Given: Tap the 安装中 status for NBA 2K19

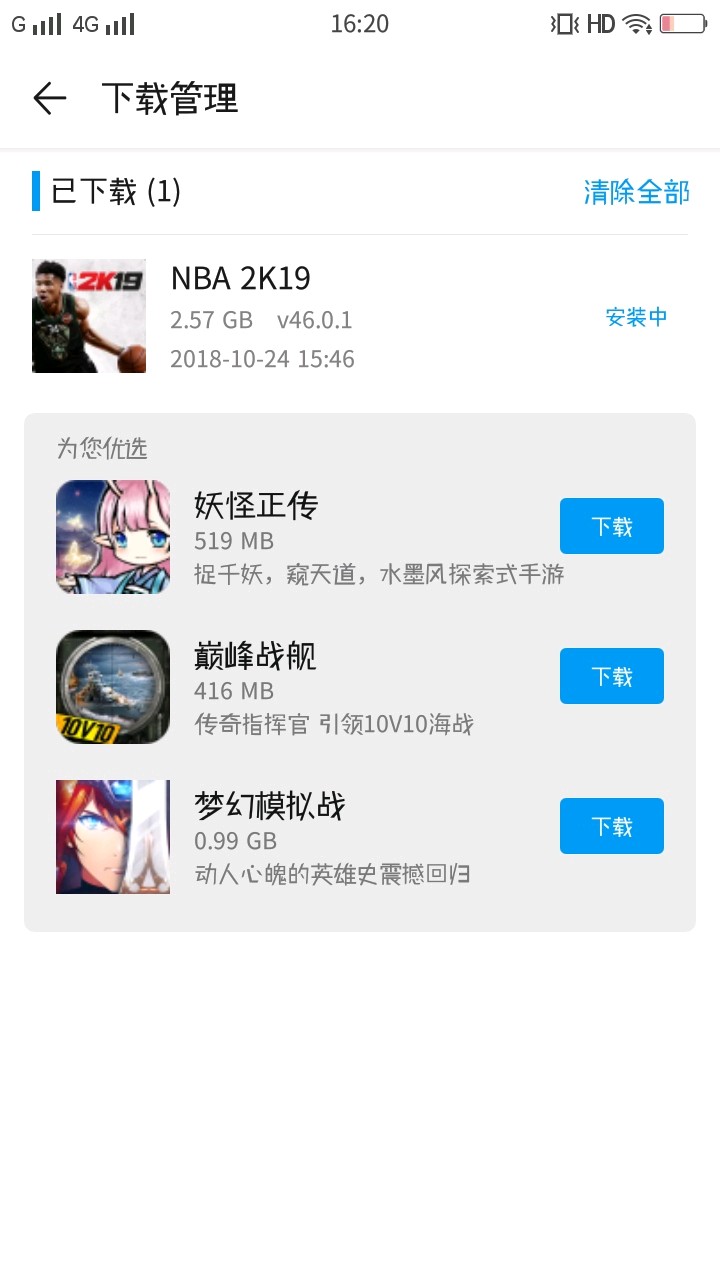Looking at the screenshot, I should pos(636,318).
